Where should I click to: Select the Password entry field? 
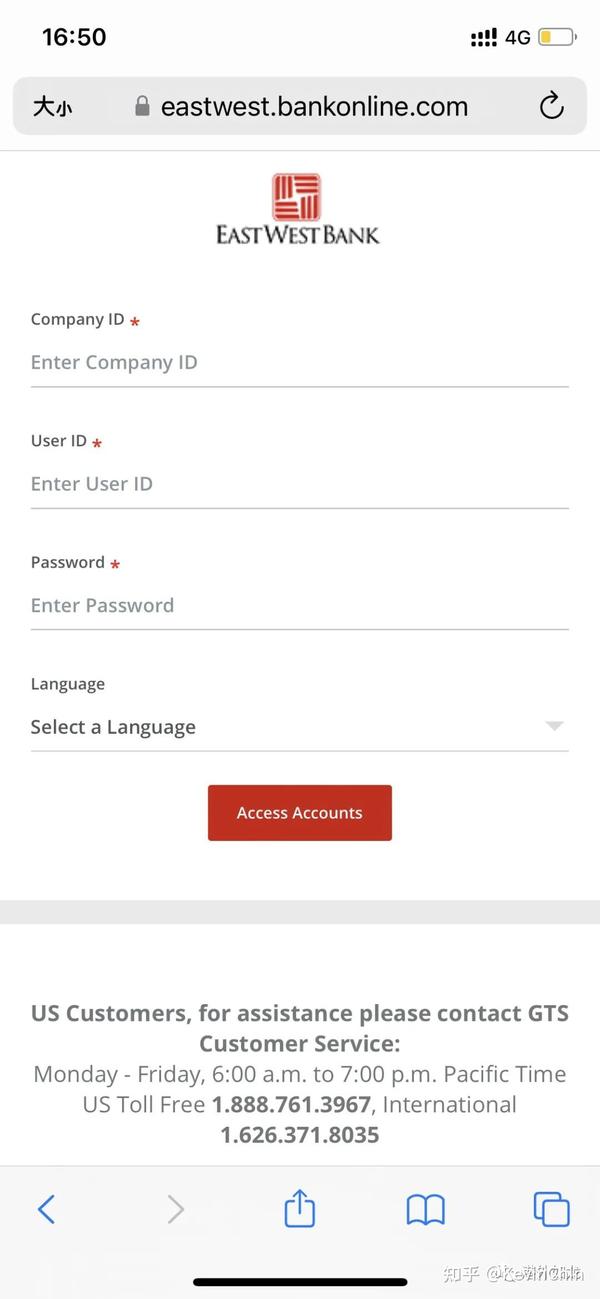point(299,605)
